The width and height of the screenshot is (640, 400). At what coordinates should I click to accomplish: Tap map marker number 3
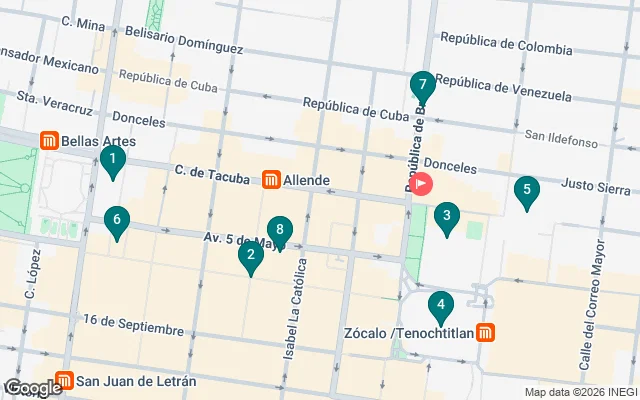coord(447,216)
